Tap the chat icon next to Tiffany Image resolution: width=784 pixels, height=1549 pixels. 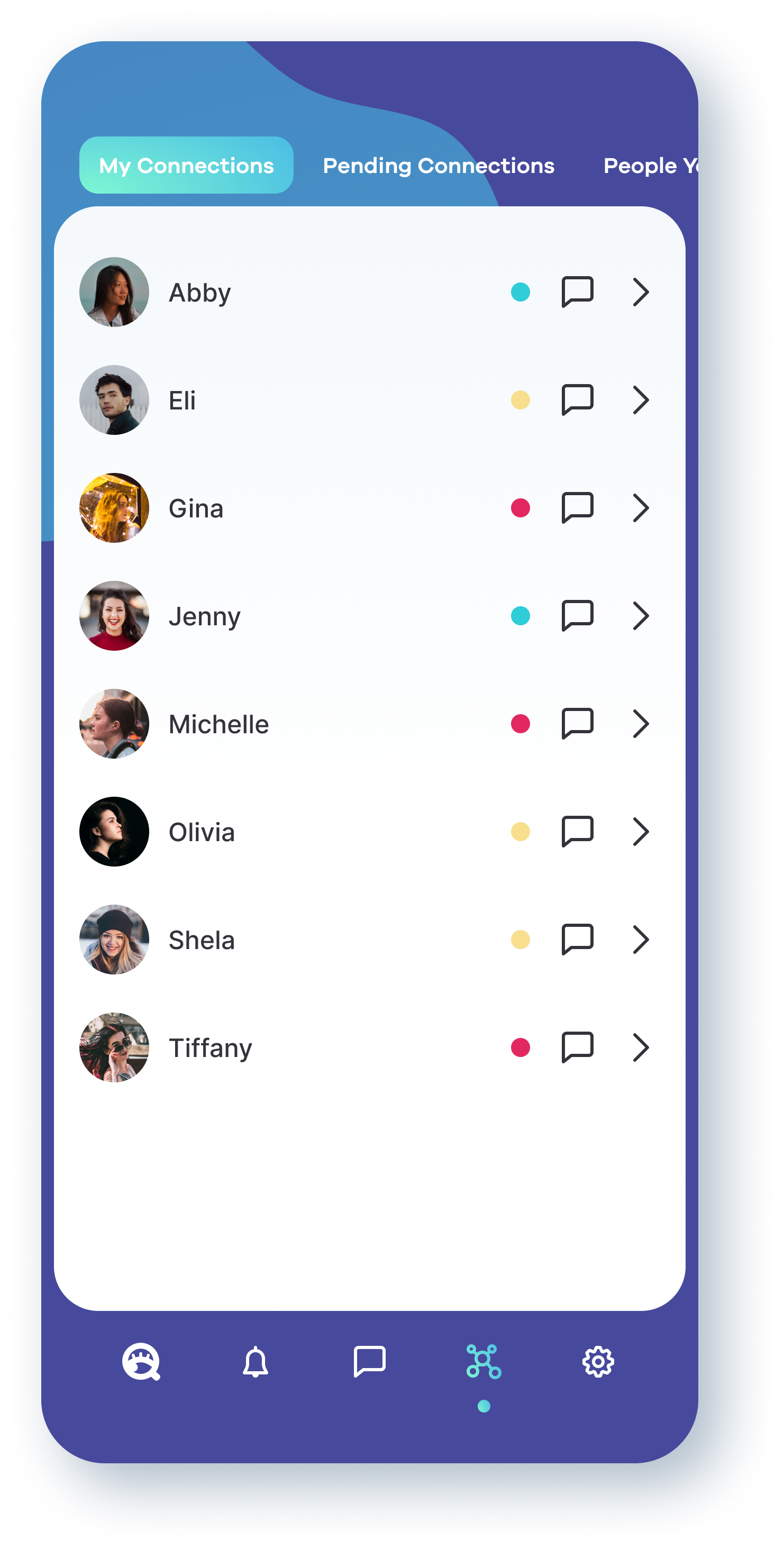coord(577,1047)
